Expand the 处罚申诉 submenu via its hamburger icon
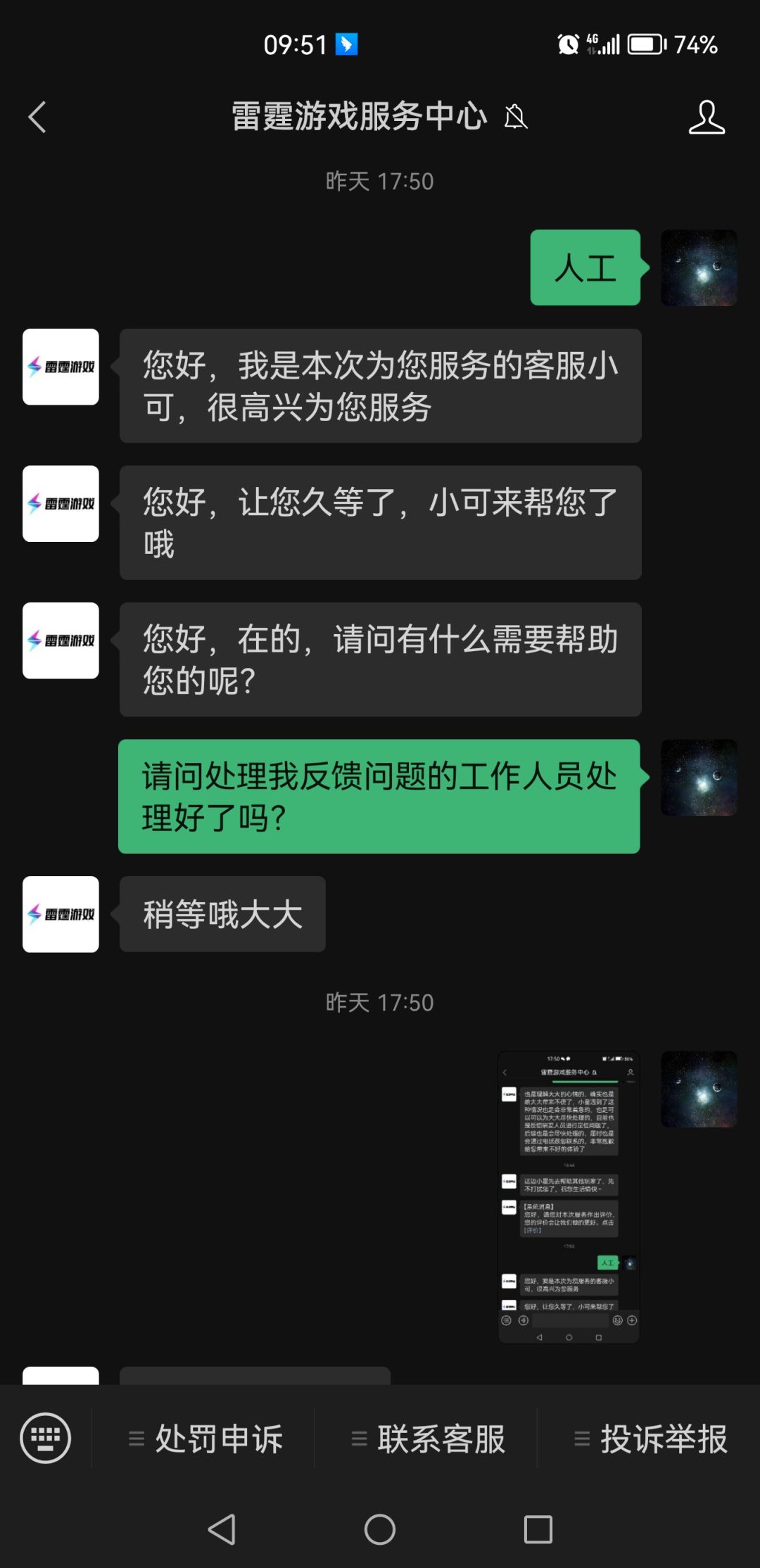760x1568 pixels. coord(138,1440)
